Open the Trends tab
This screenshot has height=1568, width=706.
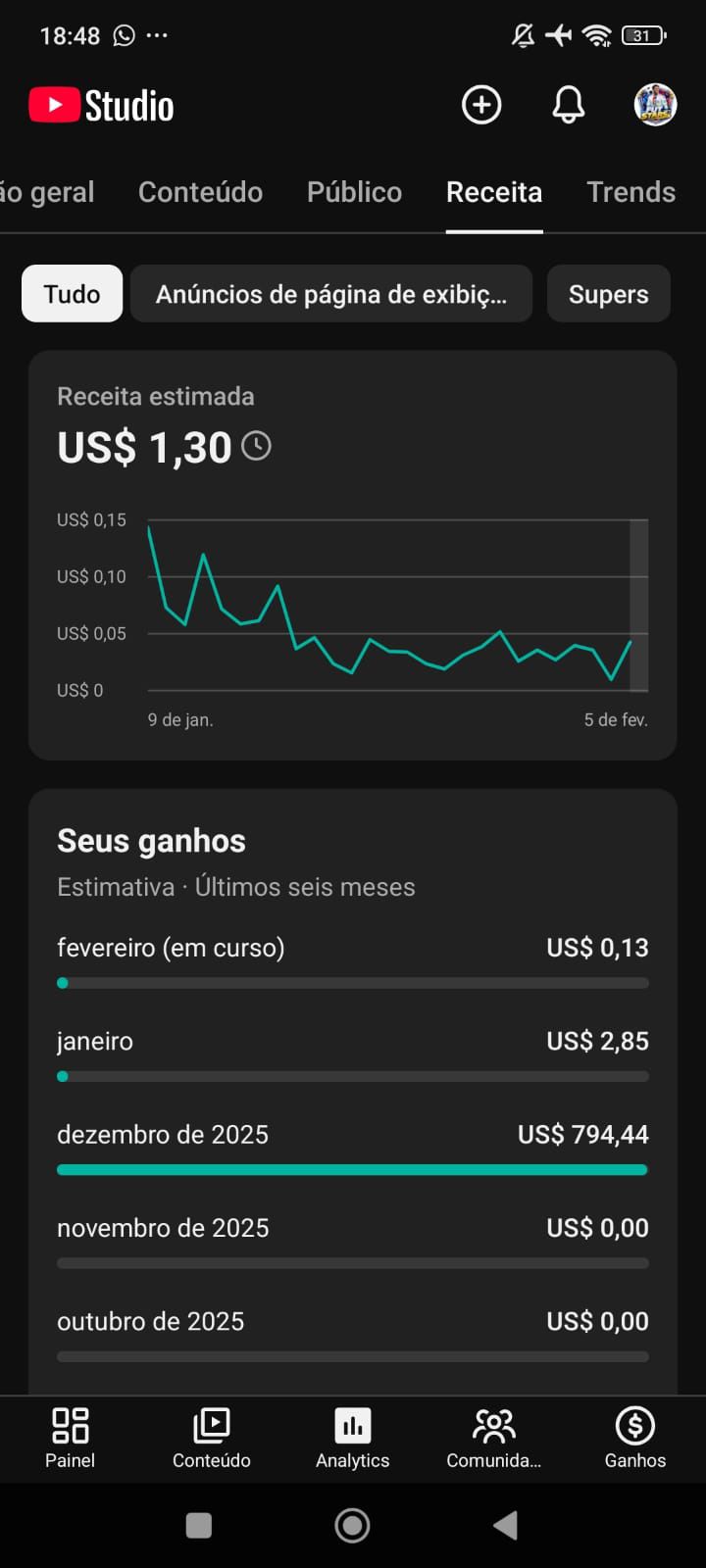(630, 192)
